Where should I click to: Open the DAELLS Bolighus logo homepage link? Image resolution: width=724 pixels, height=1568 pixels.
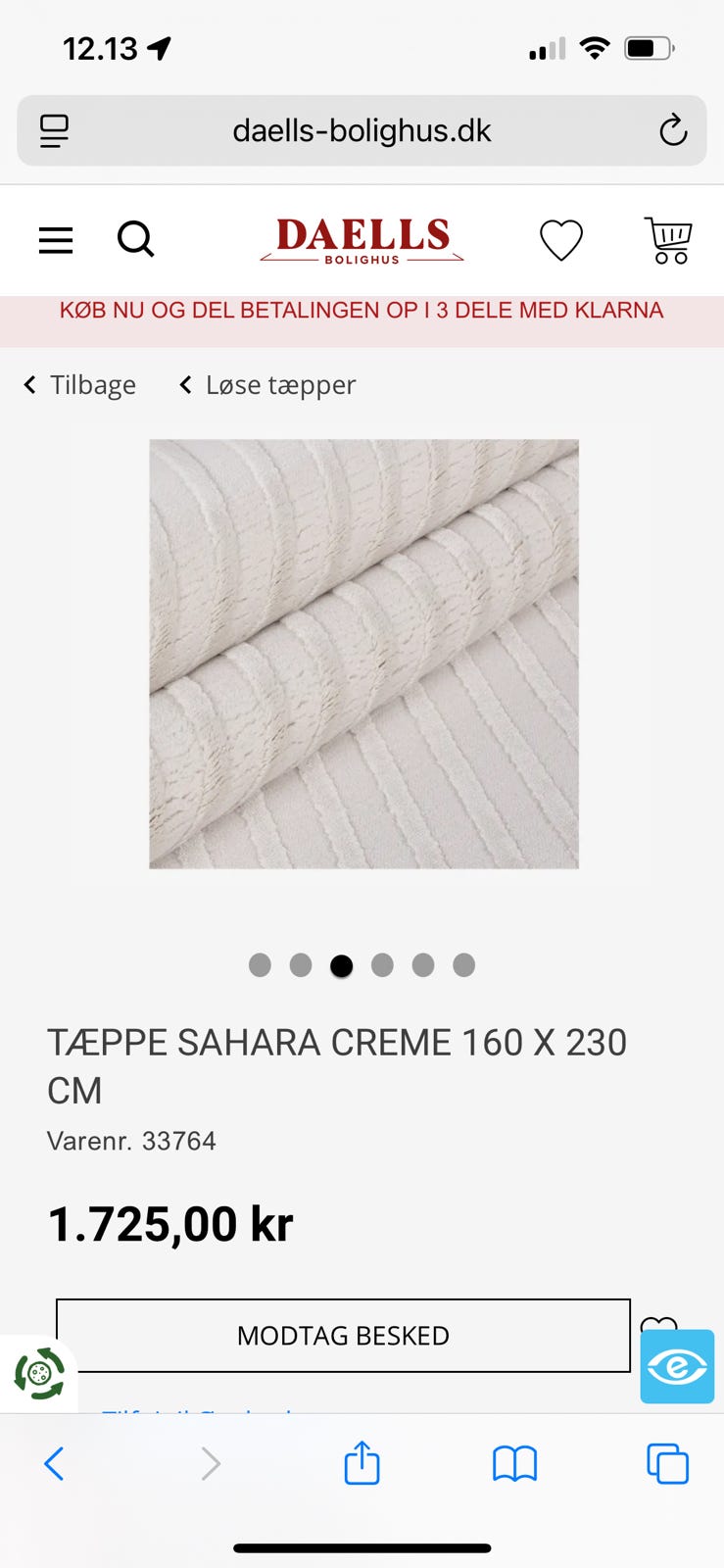[x=362, y=239]
